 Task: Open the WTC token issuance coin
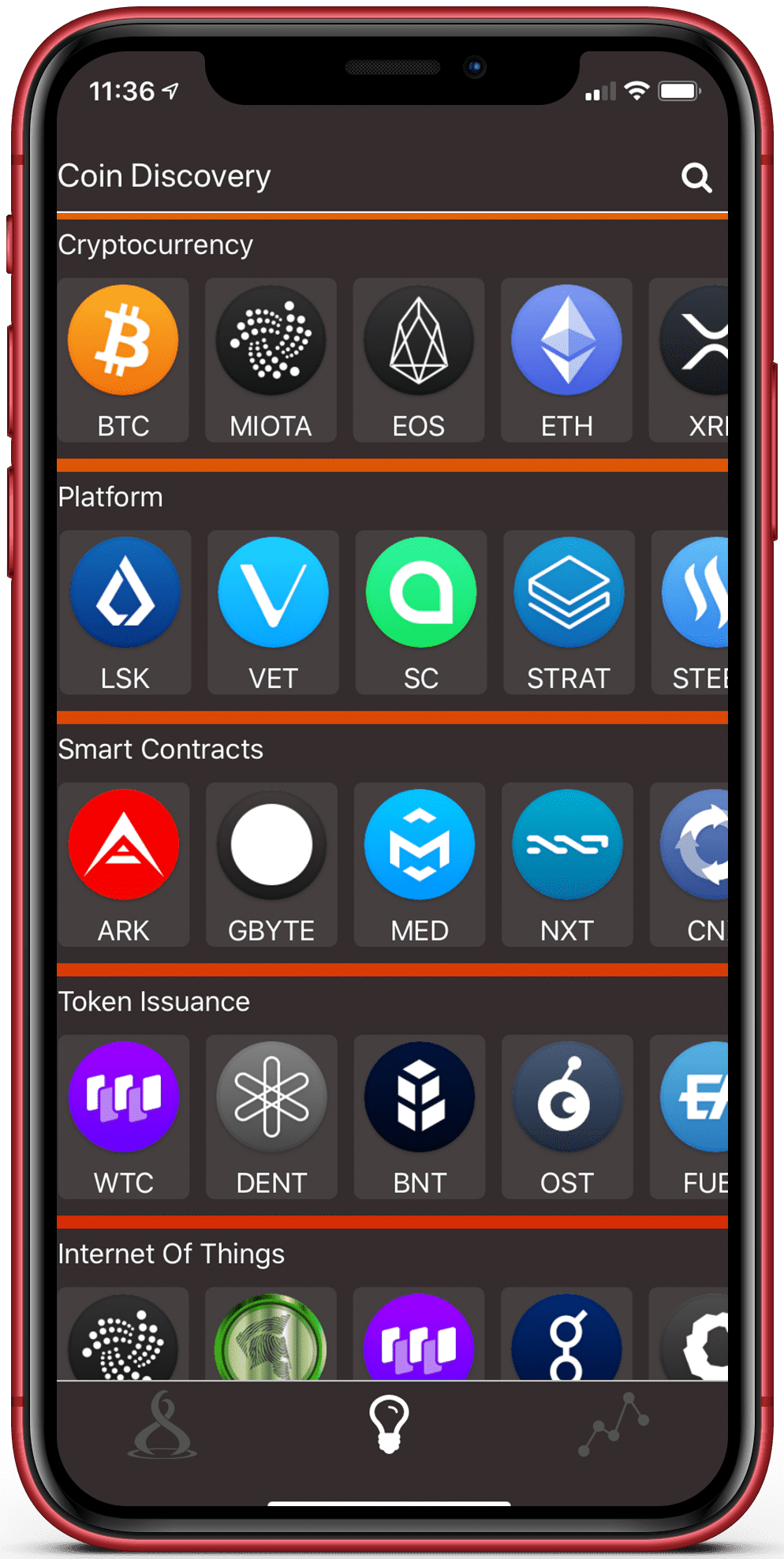click(x=124, y=1117)
